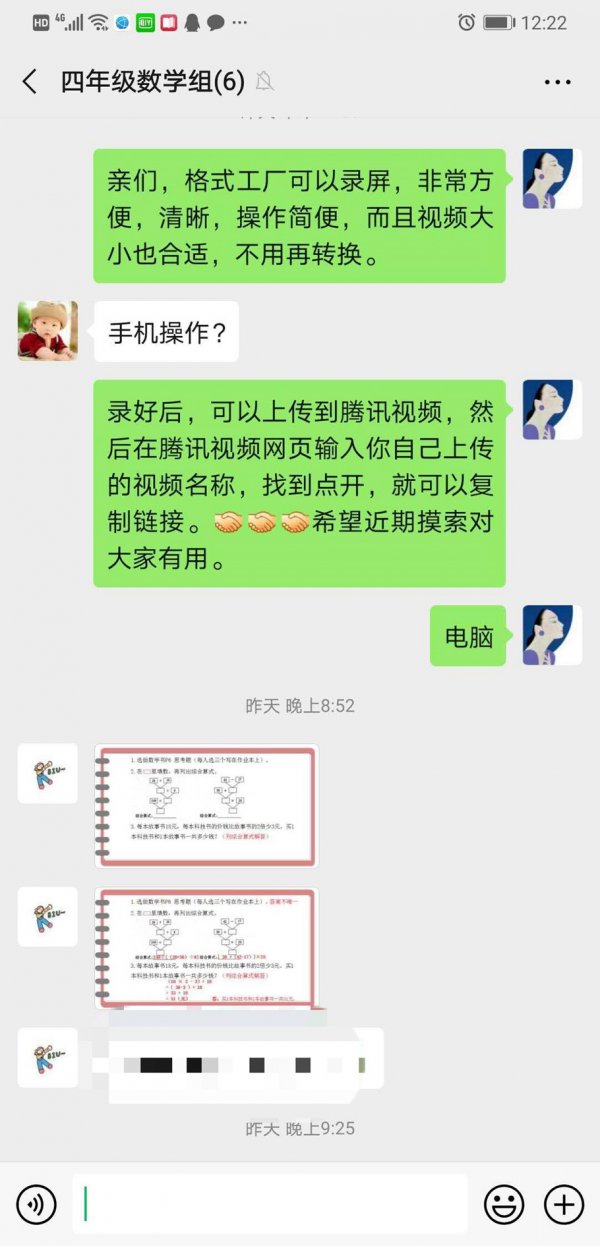Open the plus attachments menu
This screenshot has height=1246, width=600.
point(564,1204)
